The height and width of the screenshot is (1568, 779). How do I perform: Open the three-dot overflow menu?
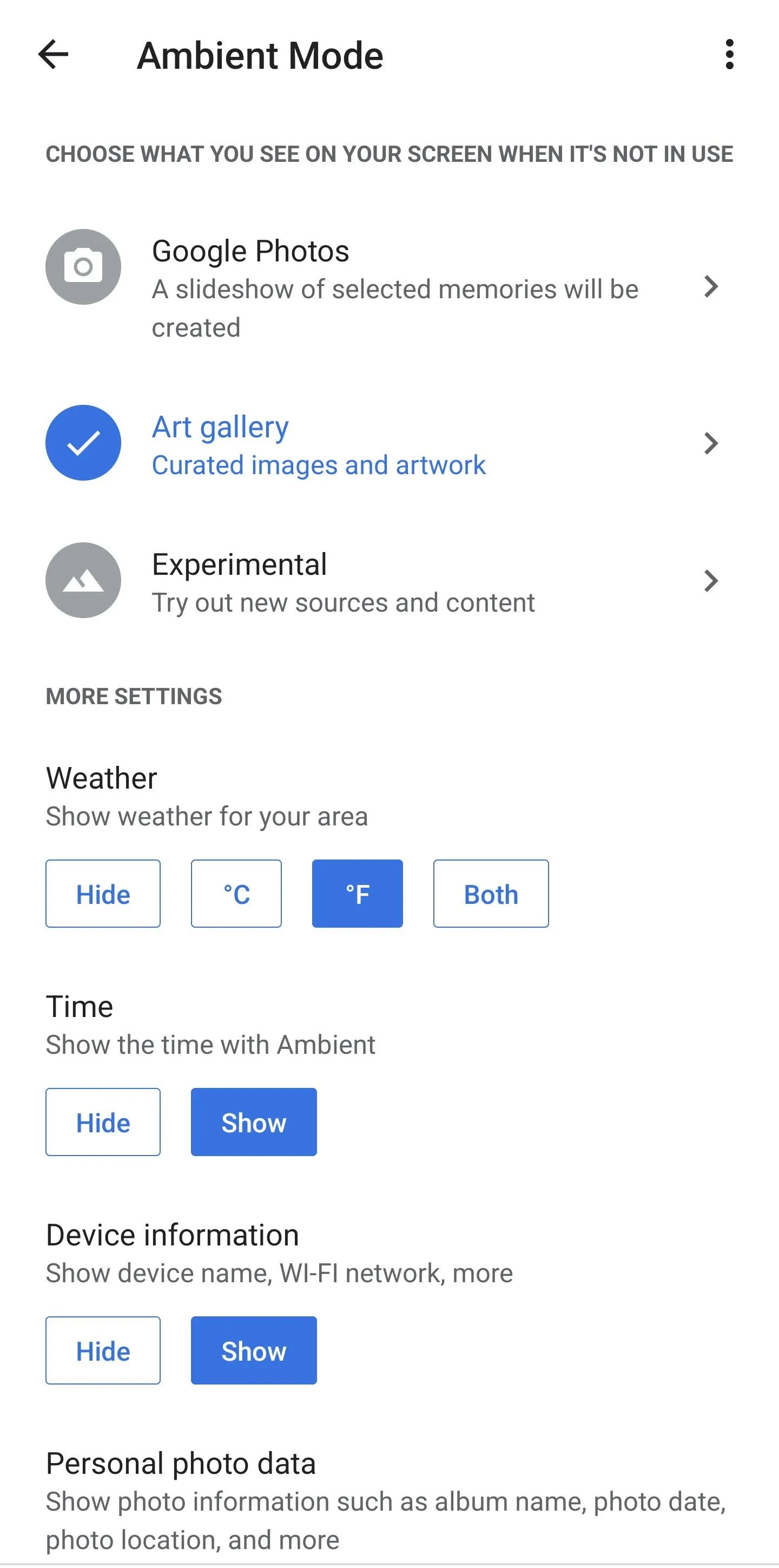coord(729,55)
